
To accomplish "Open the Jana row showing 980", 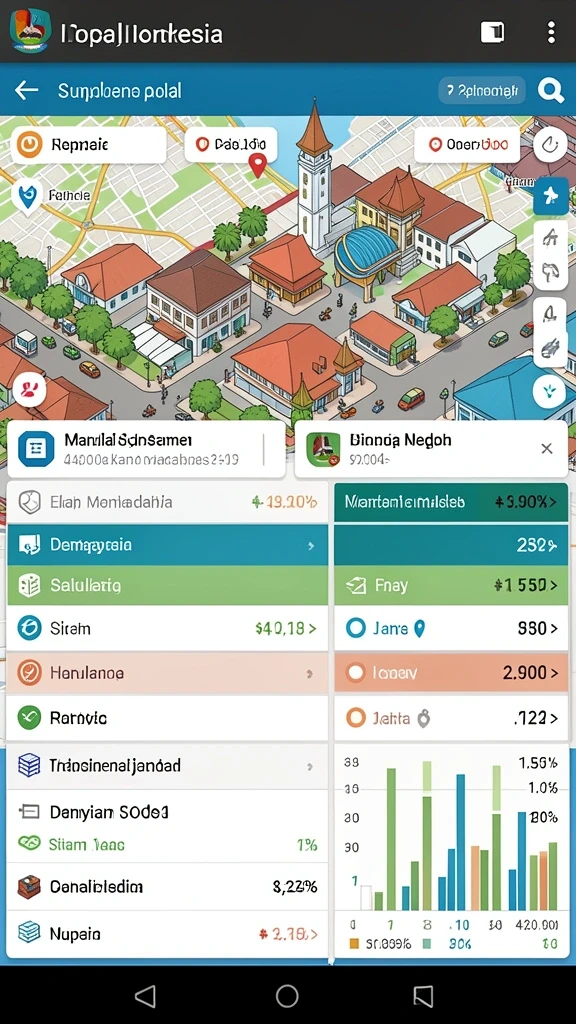I will click(x=451, y=628).
